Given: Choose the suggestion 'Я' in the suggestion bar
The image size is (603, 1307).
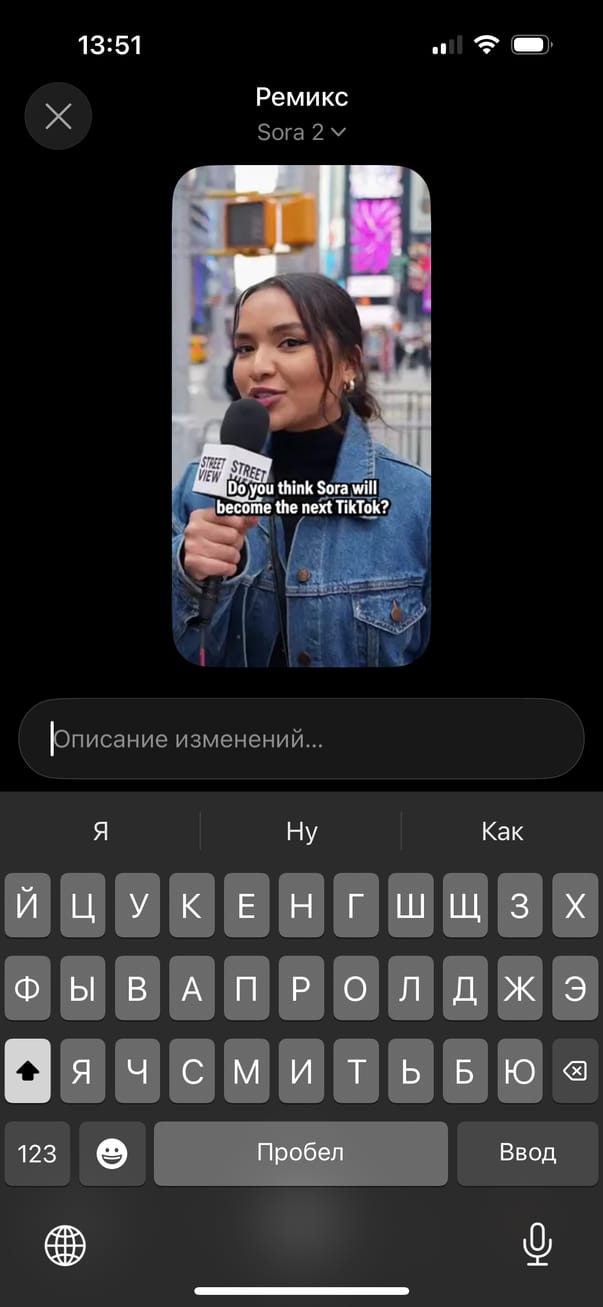Looking at the screenshot, I should [x=100, y=832].
